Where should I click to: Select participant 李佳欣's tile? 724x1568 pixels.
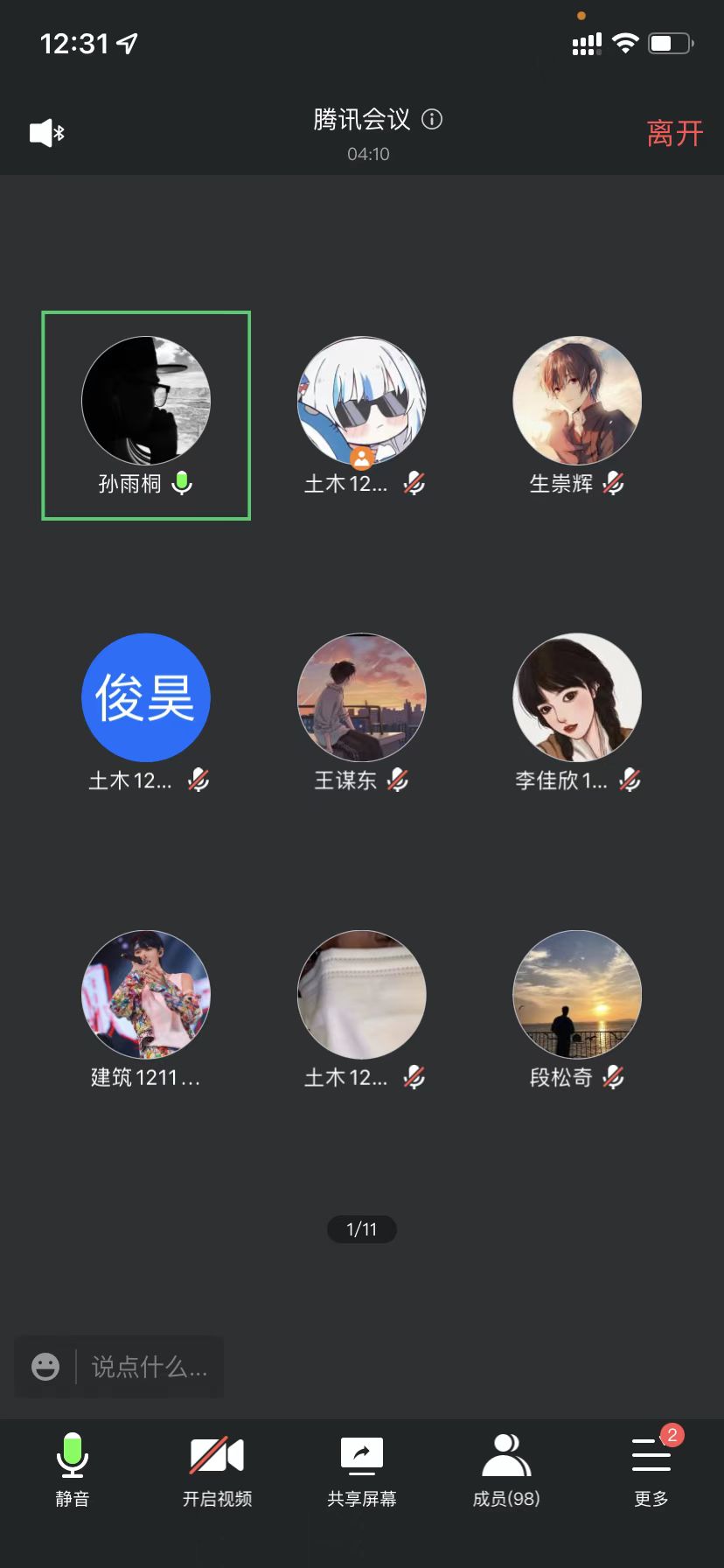click(577, 711)
